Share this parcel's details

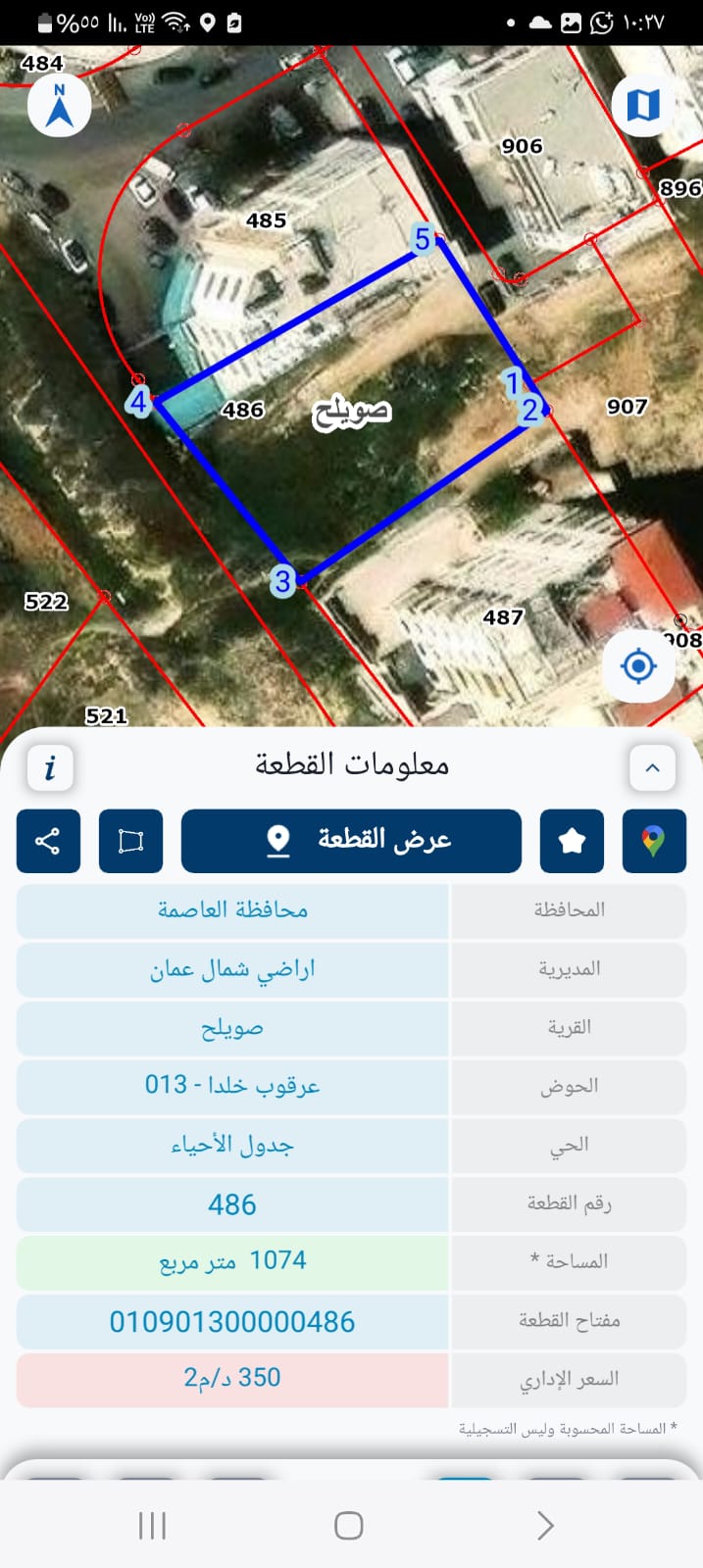[x=48, y=841]
